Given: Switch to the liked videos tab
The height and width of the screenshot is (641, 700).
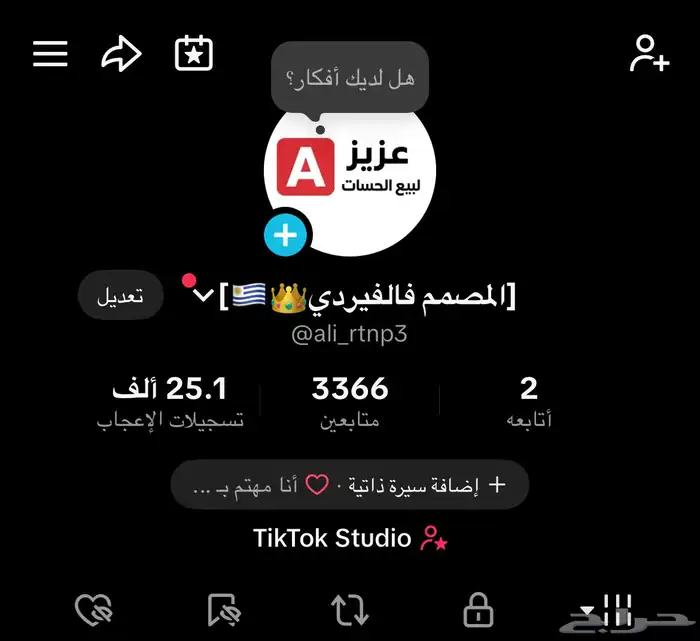Looking at the screenshot, I should (94, 609).
